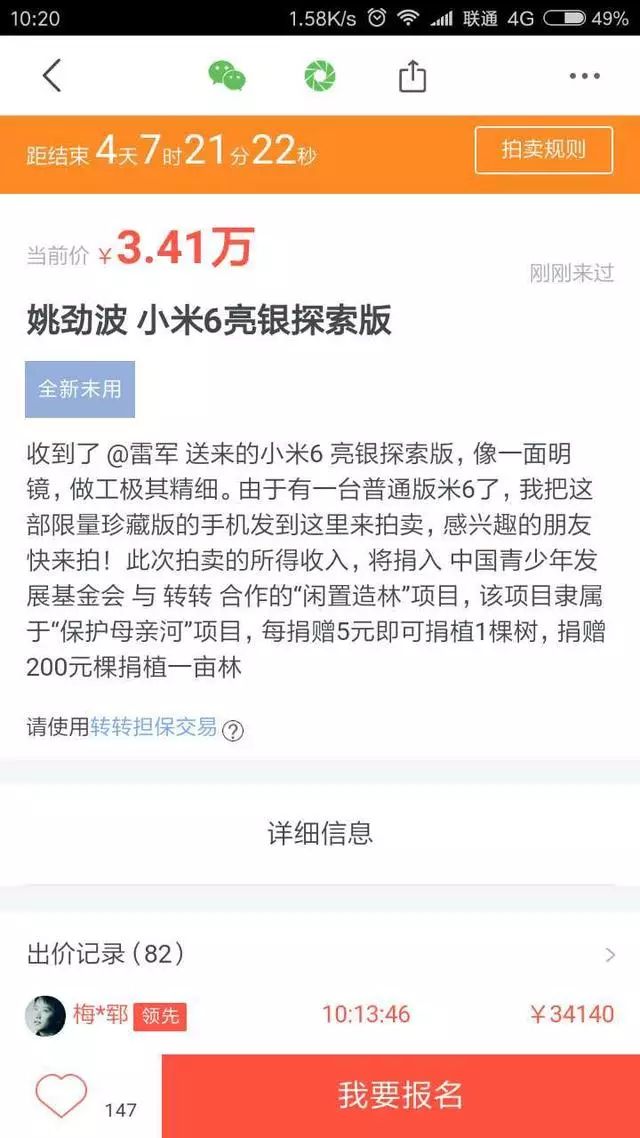
Task: Open the three-dot overflow menu
Action: click(584, 76)
